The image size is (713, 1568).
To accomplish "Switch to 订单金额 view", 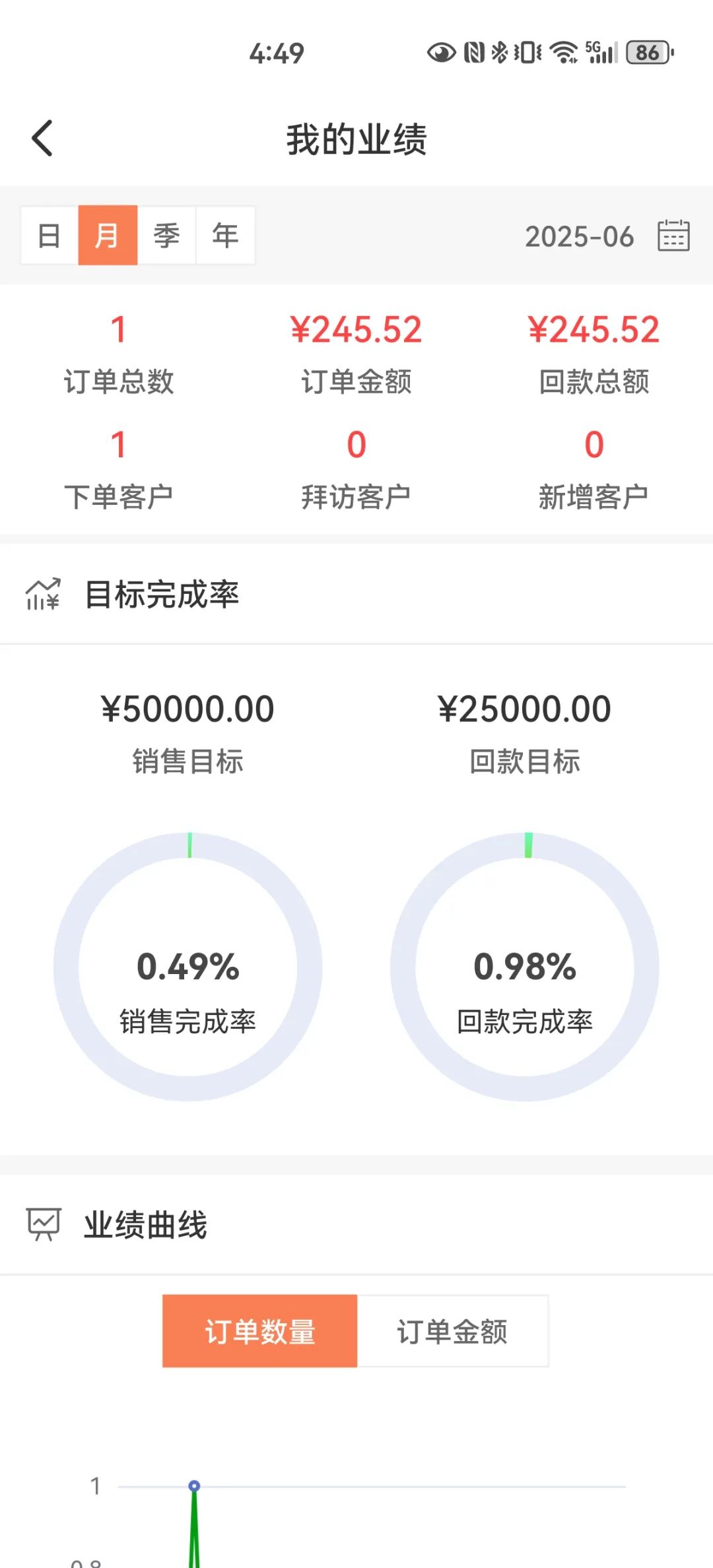I will [454, 1332].
